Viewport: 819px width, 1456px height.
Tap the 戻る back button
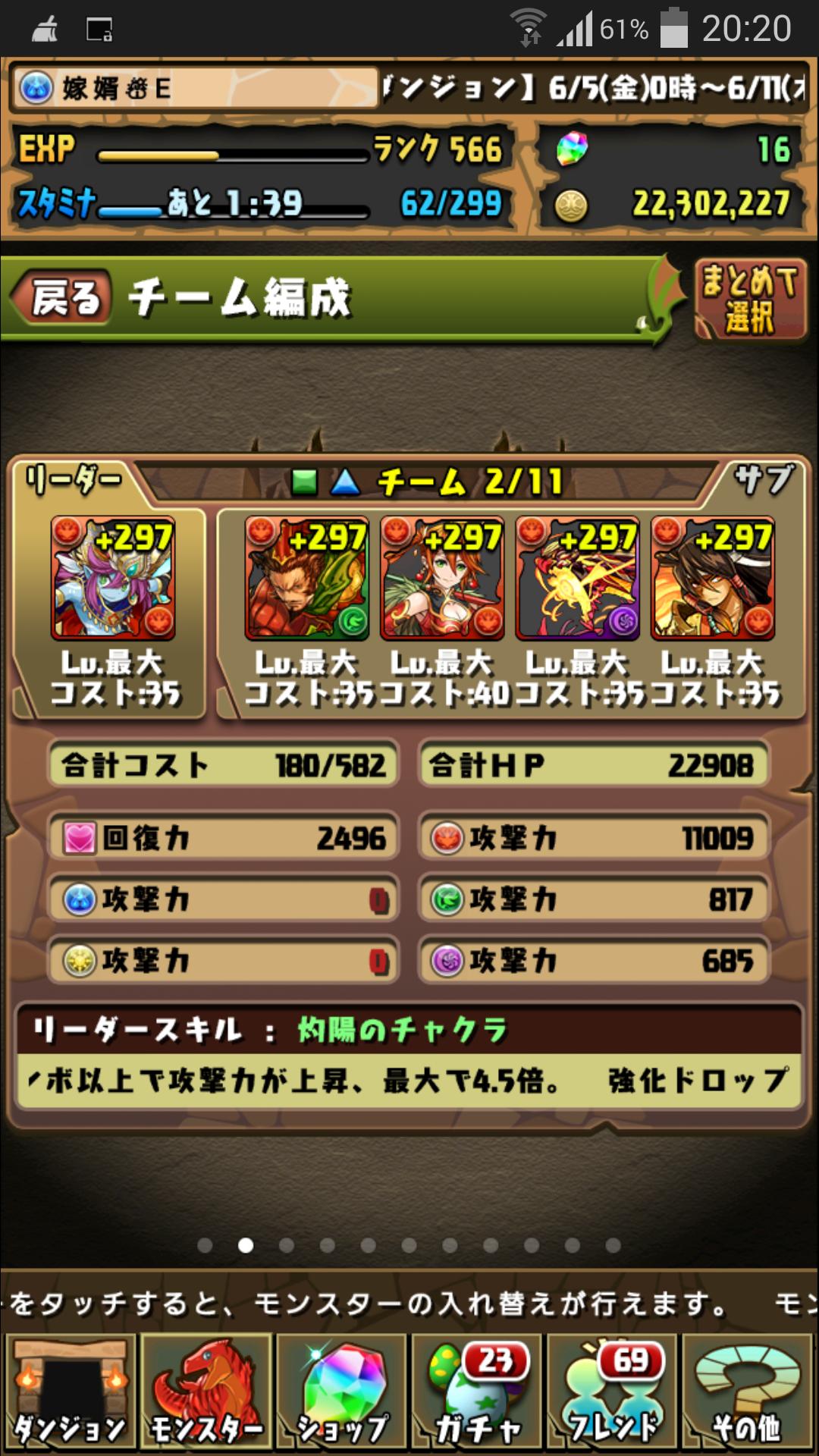click(61, 297)
